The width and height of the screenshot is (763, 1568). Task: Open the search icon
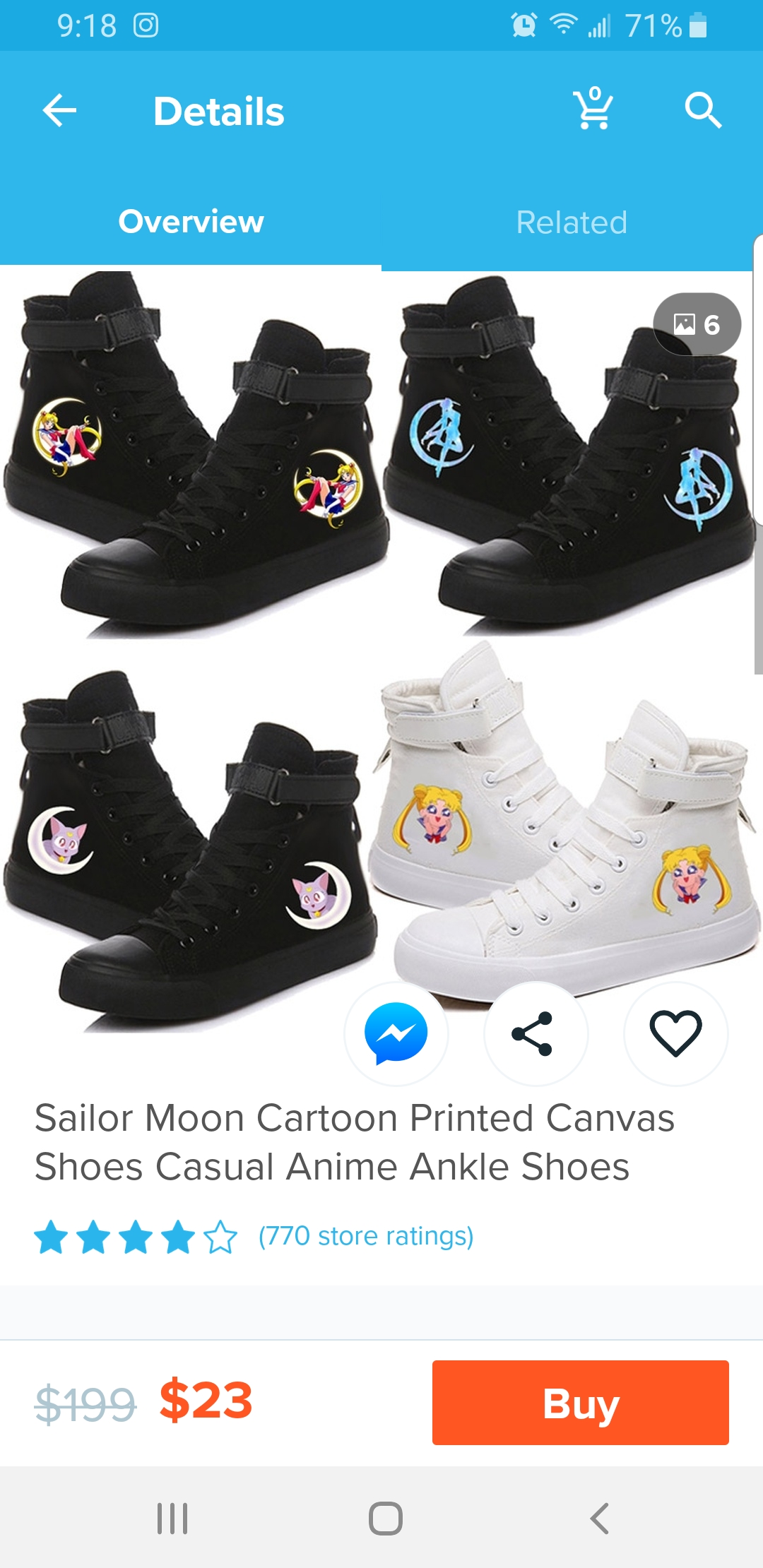(x=703, y=110)
